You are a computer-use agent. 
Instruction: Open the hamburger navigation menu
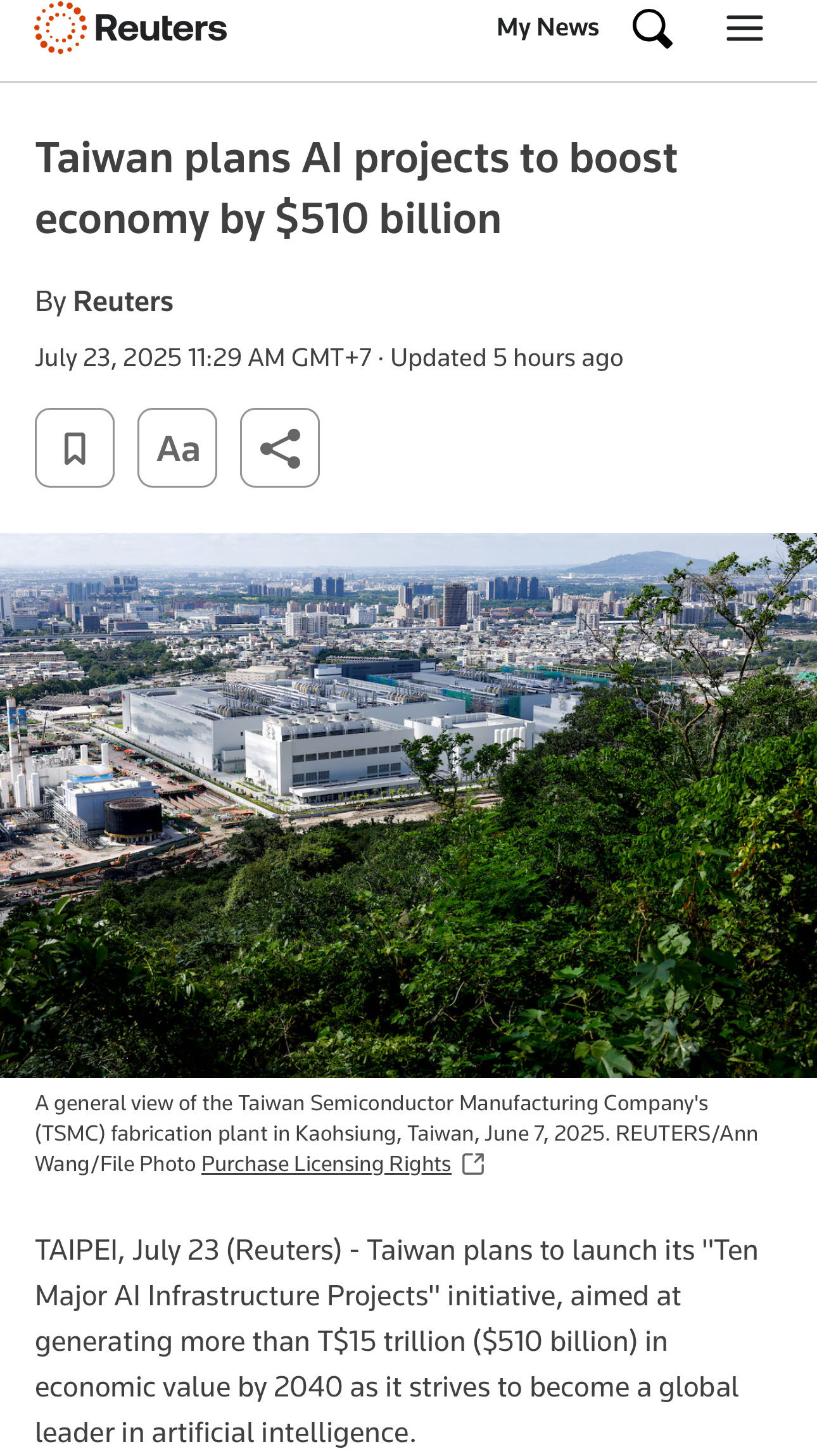tap(744, 28)
